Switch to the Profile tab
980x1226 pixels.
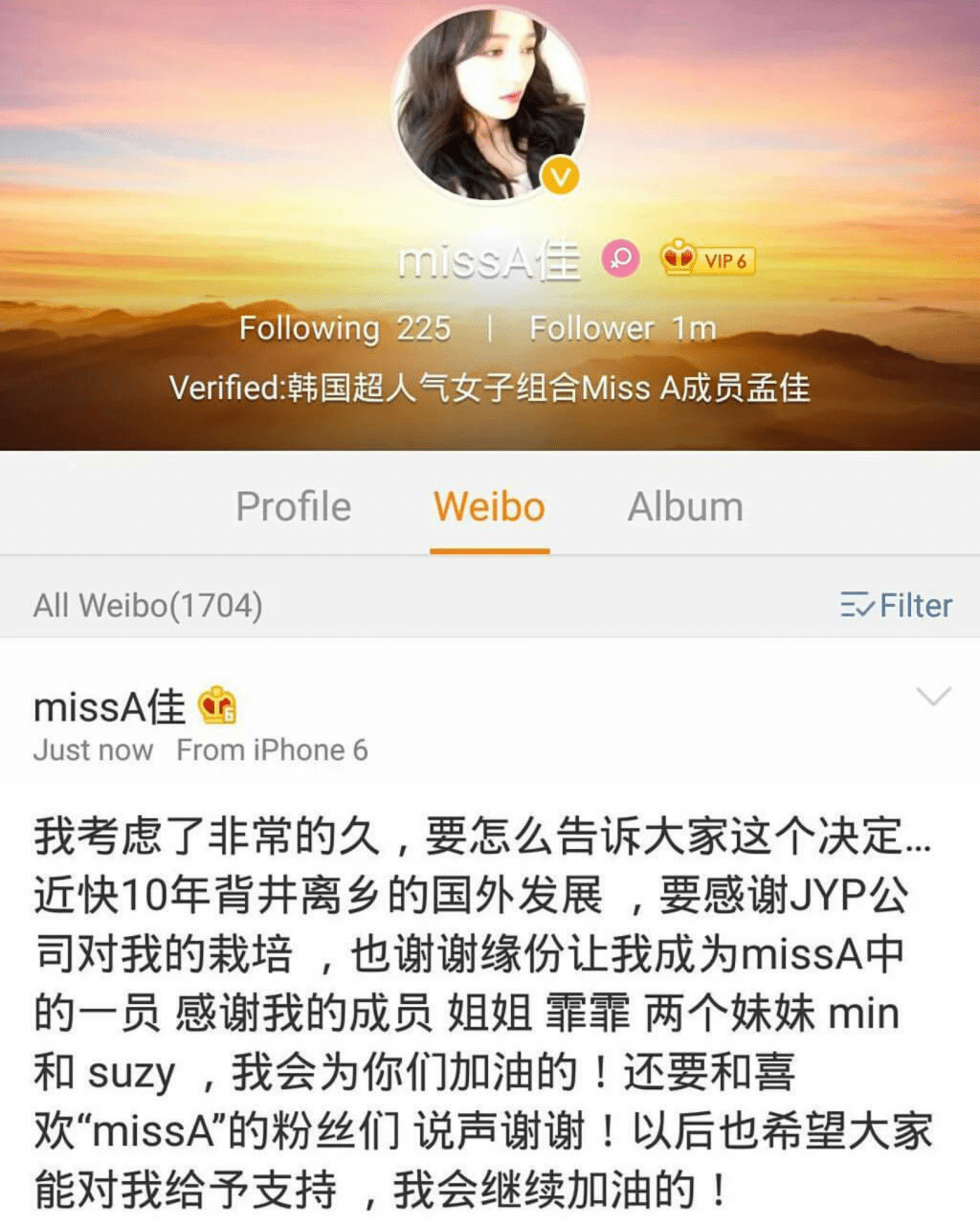click(293, 506)
